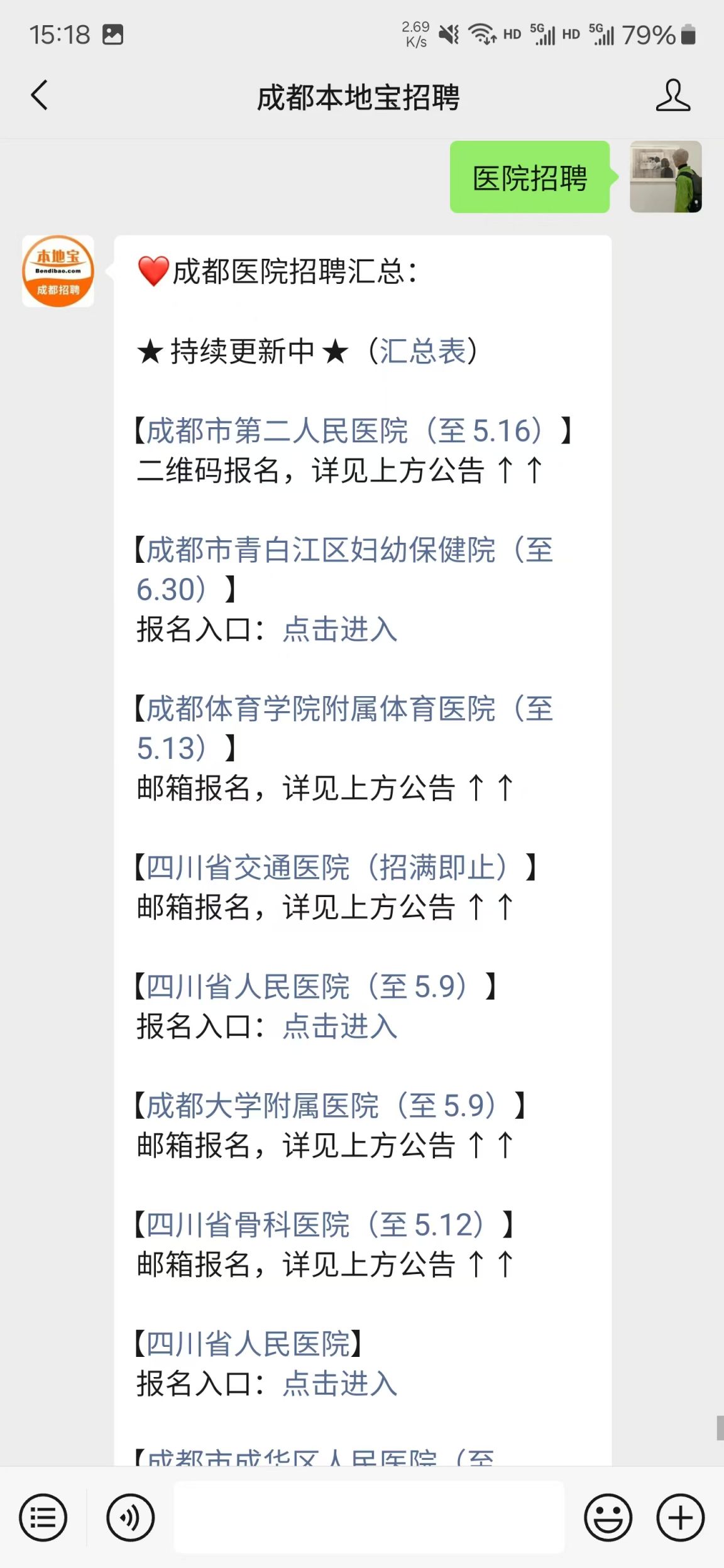This screenshot has width=724, height=1568.
Task: Open 成都大学附属医院 recruitment link
Action: tap(321, 1106)
